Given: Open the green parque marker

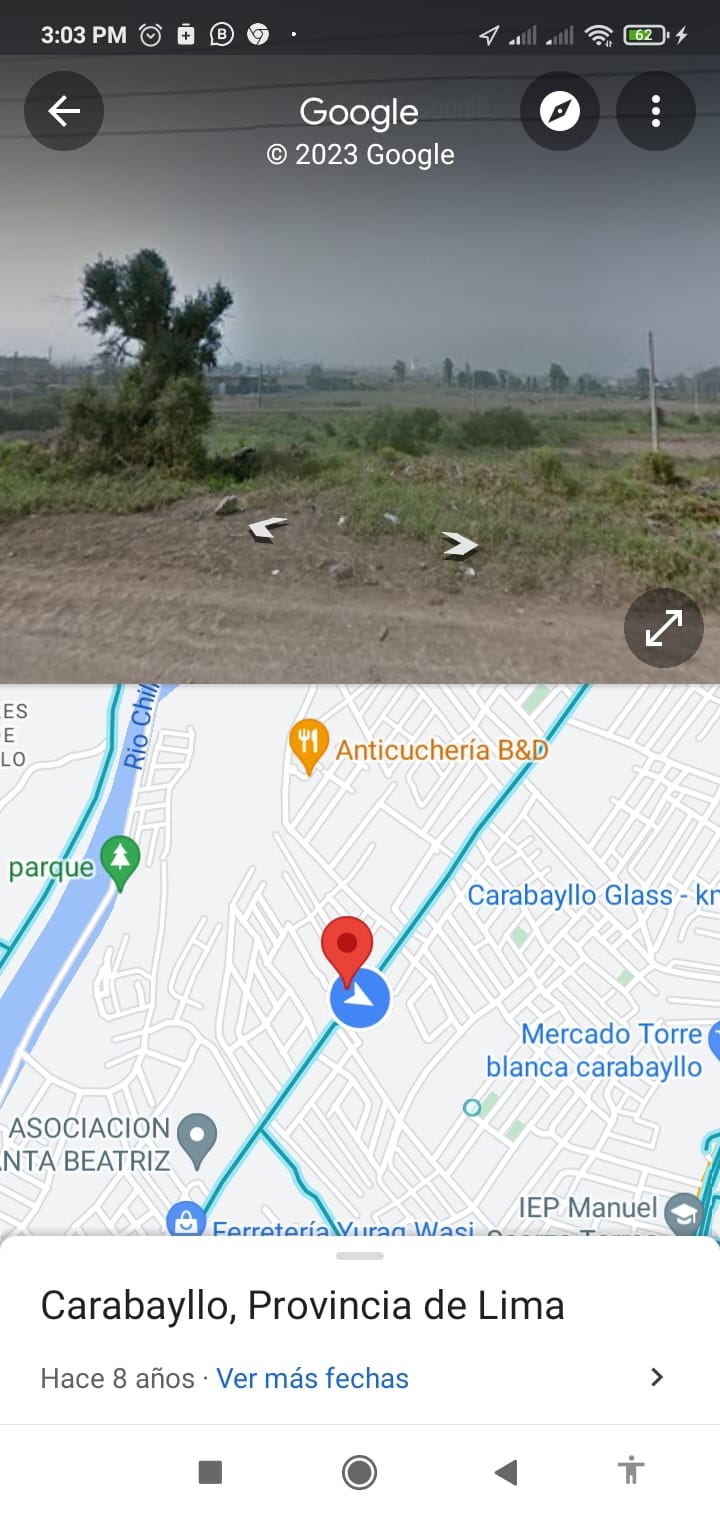Looking at the screenshot, I should tap(121, 863).
